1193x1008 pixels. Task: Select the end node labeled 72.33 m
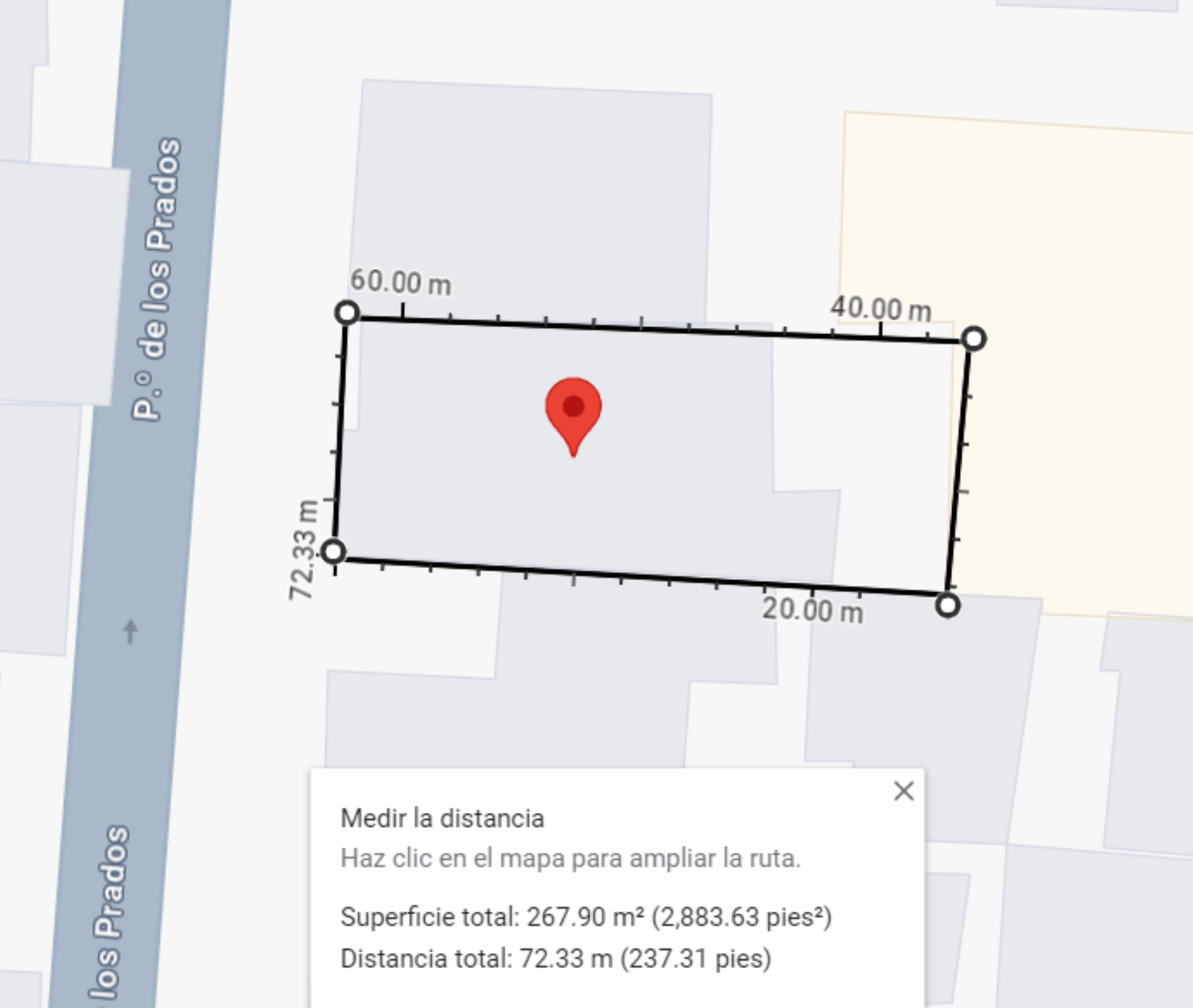point(333,551)
